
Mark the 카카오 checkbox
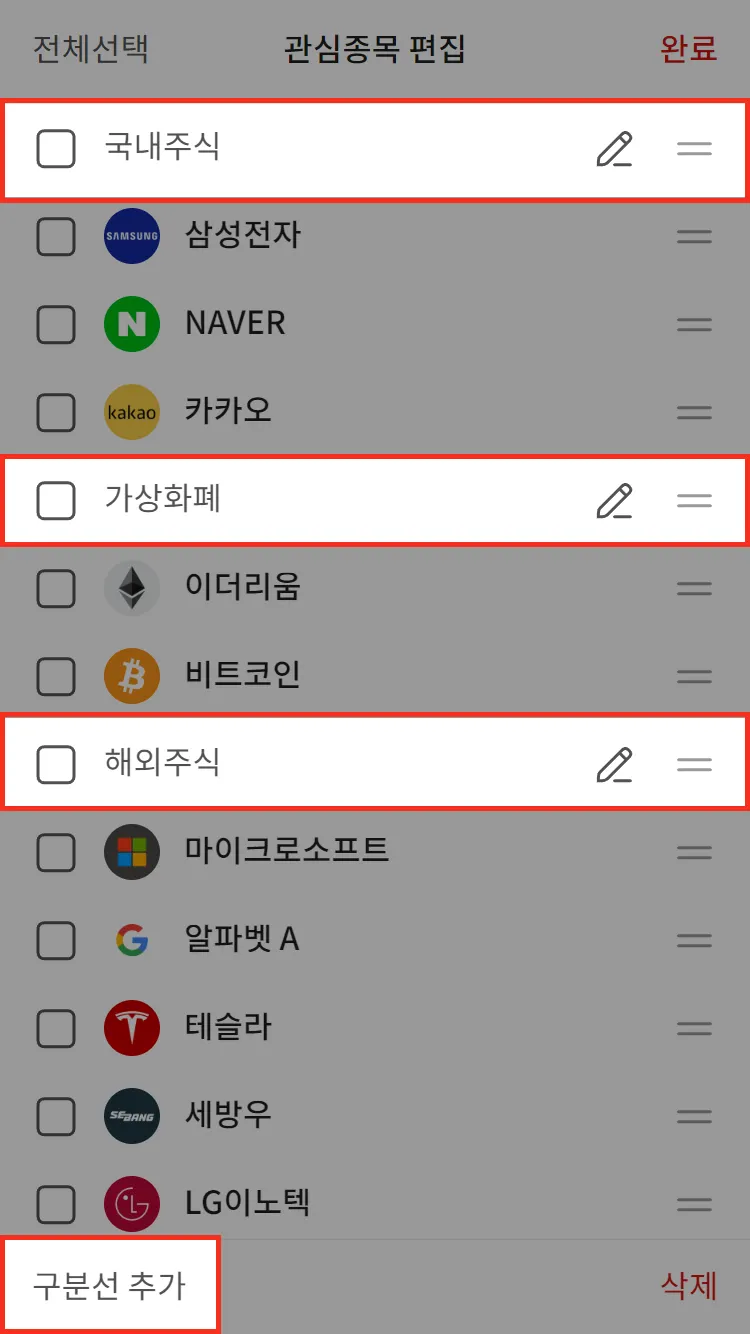(x=56, y=412)
